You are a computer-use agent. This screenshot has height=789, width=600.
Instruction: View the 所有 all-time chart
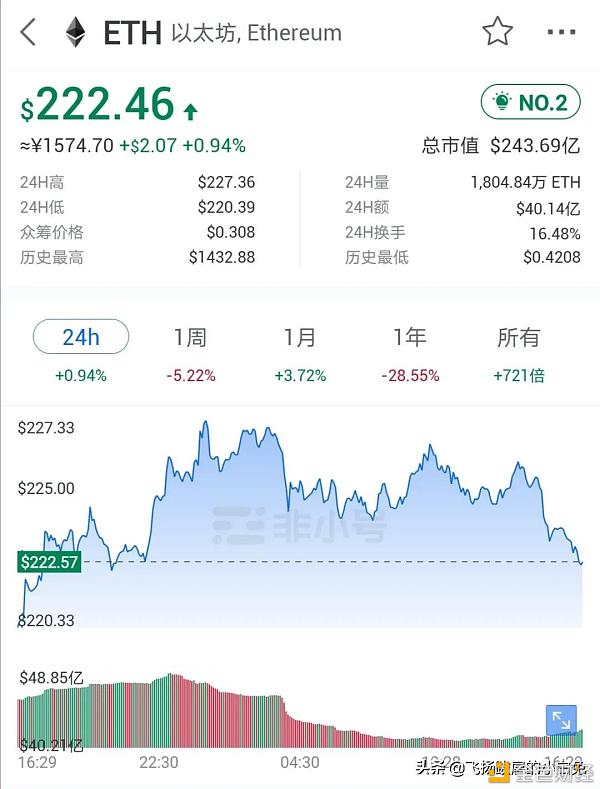coord(518,338)
